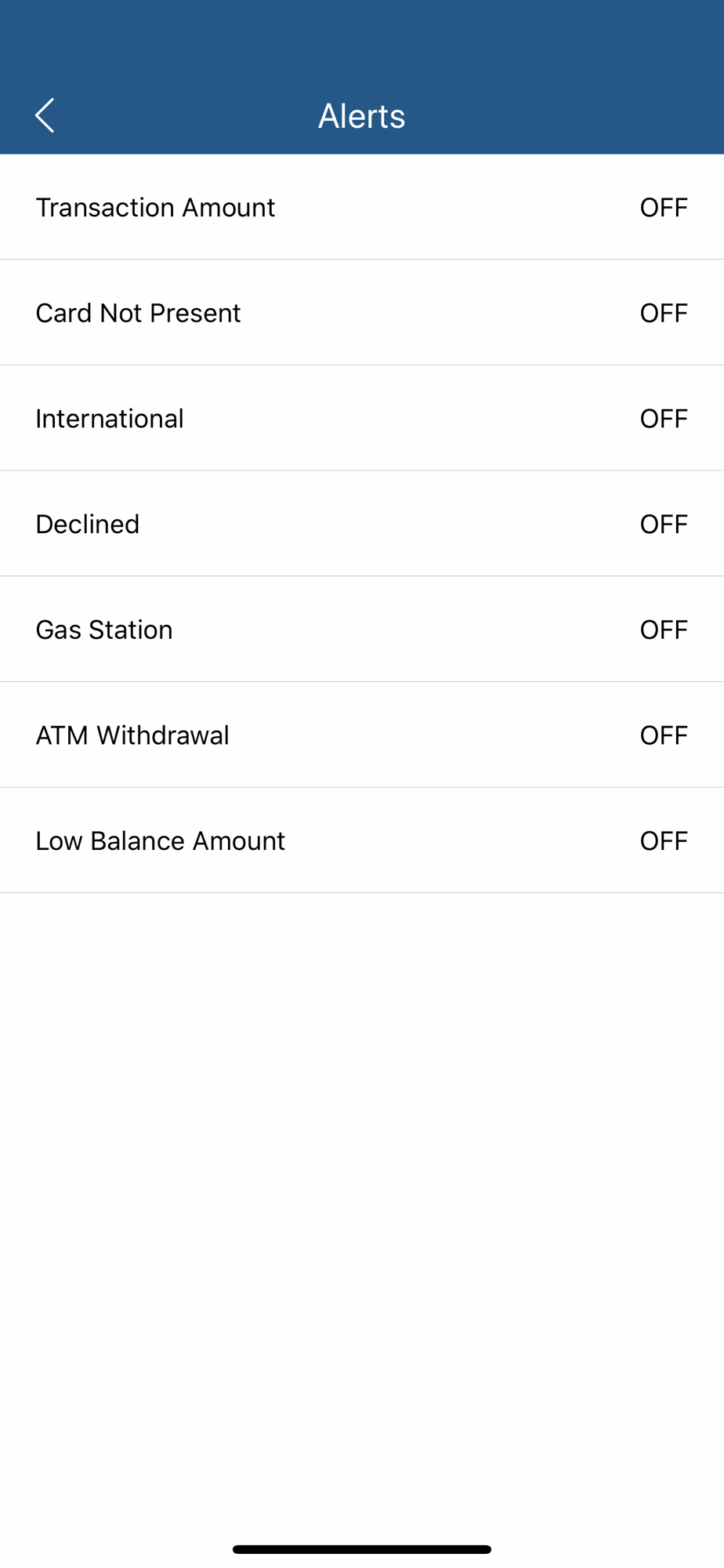Tap the ATM Withdrawal alert row
The width and height of the screenshot is (724, 1568).
coord(361,735)
